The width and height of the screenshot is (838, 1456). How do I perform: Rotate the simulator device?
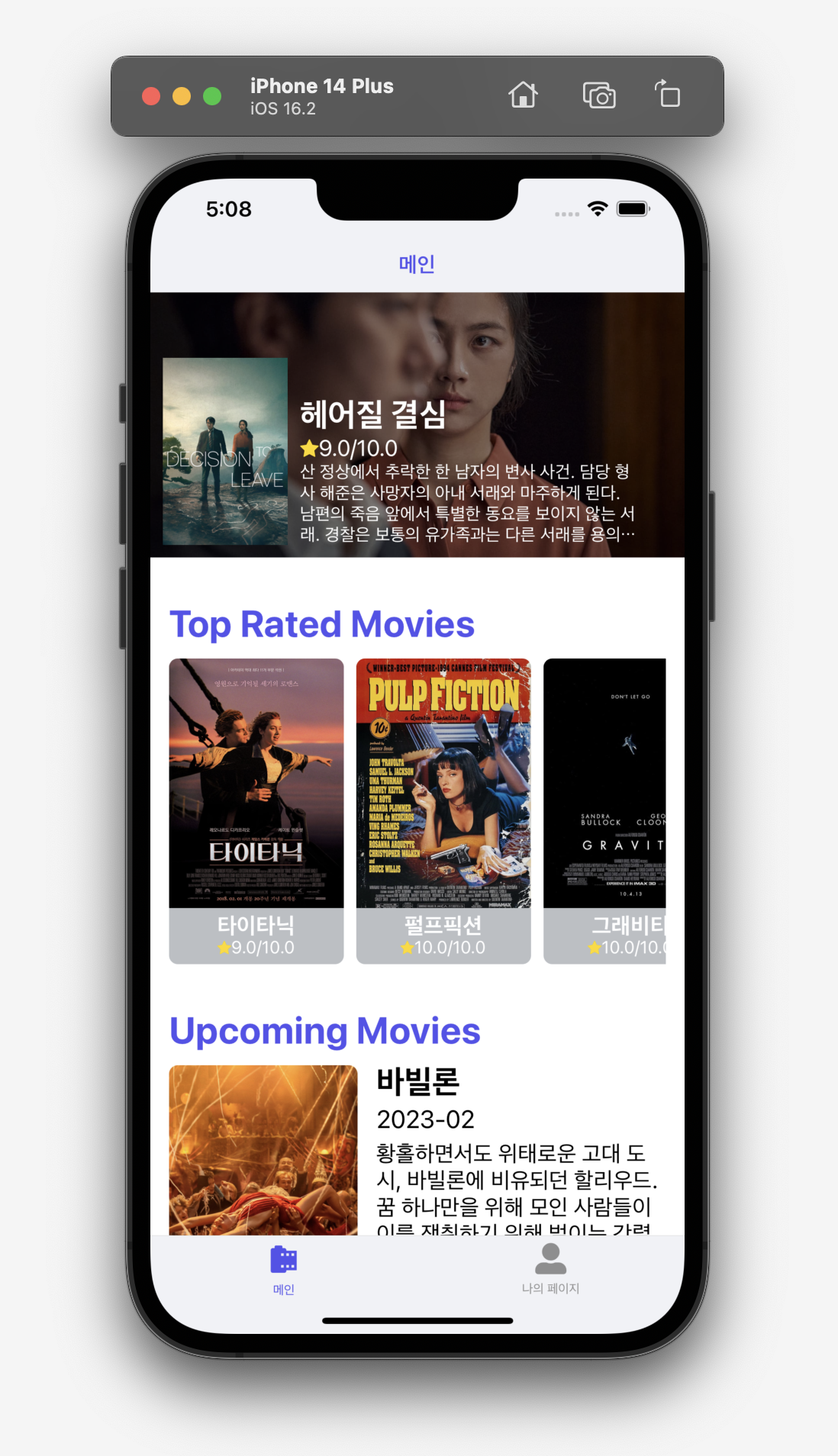click(668, 95)
